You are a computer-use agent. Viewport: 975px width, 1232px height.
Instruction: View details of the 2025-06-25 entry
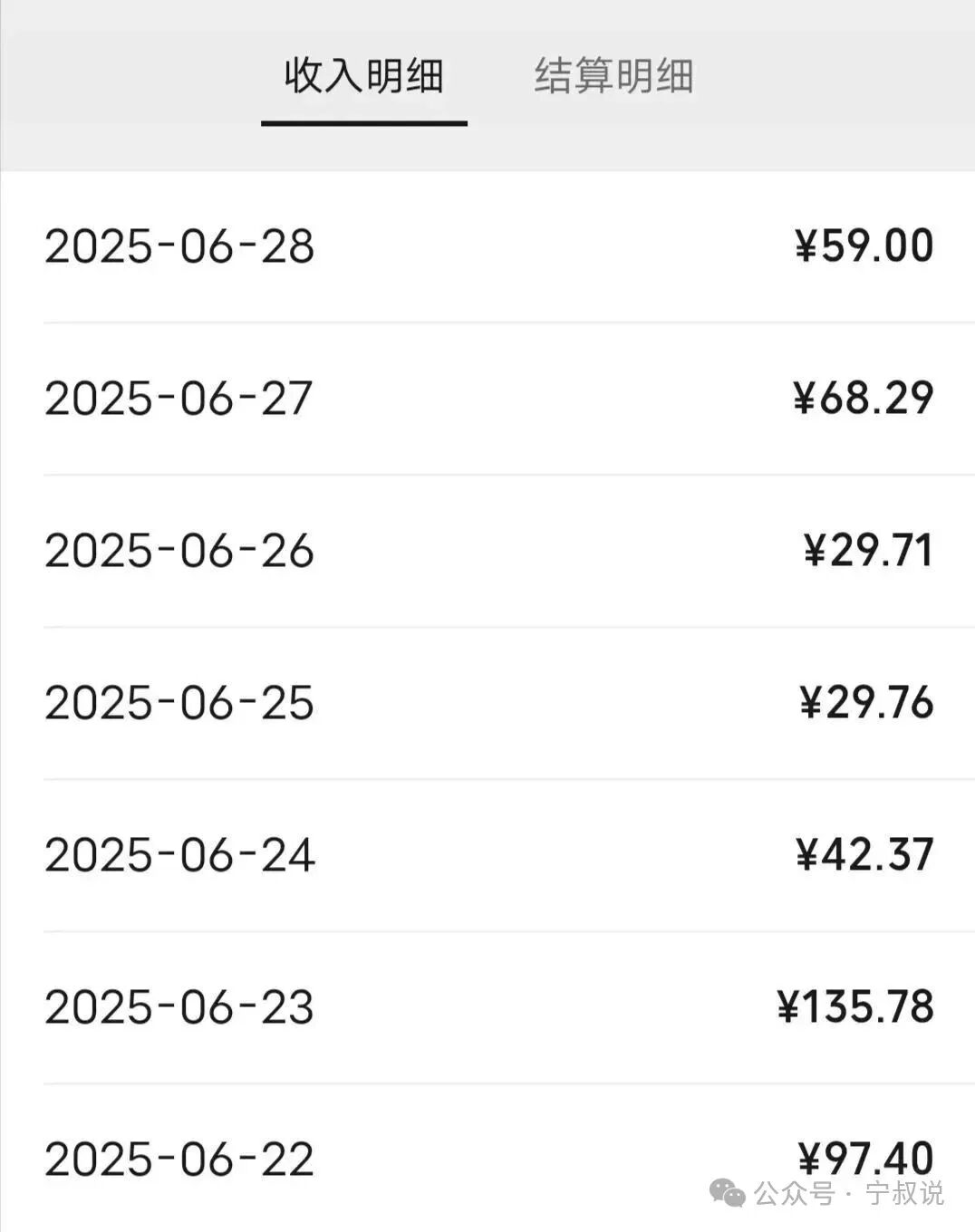(487, 701)
